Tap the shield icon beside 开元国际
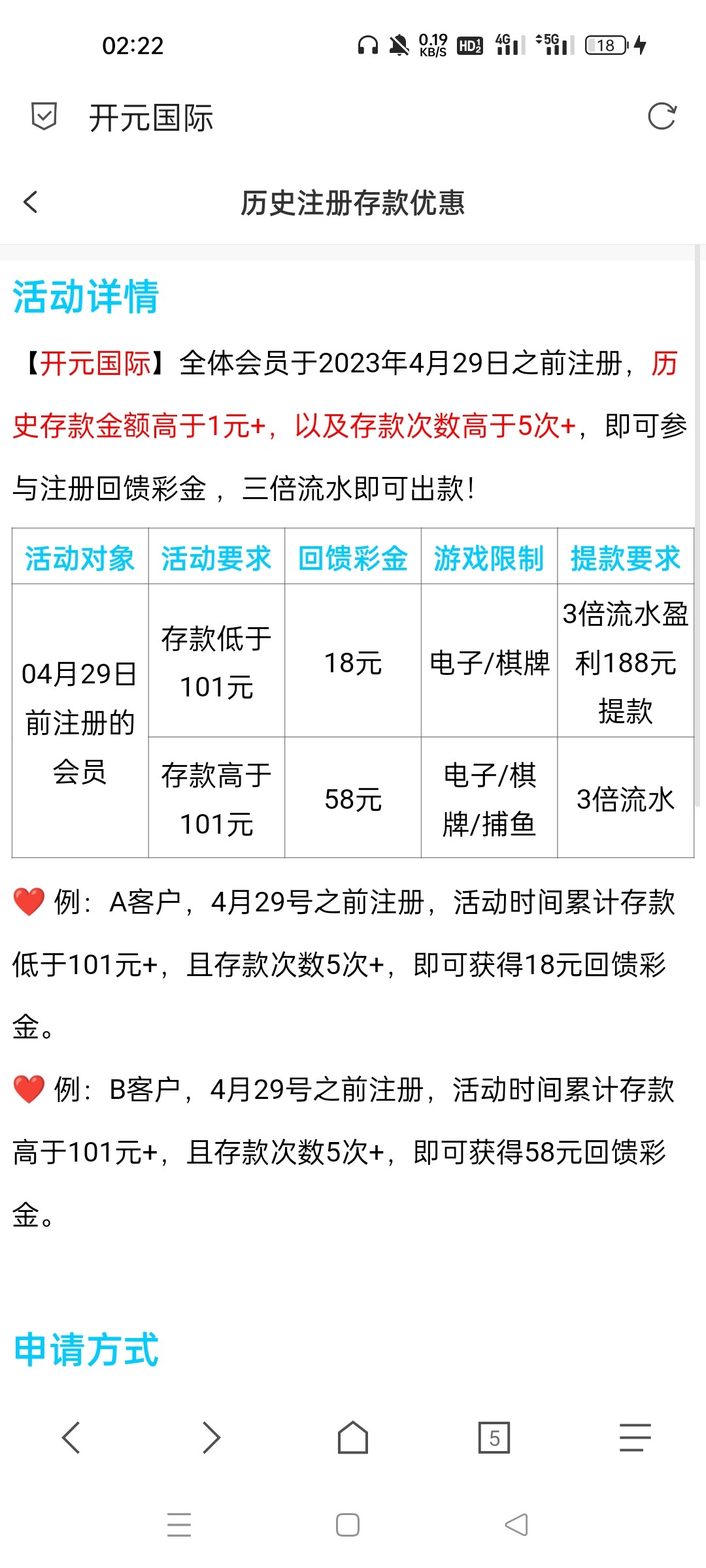Screen dimensions: 706x1568 44,117
